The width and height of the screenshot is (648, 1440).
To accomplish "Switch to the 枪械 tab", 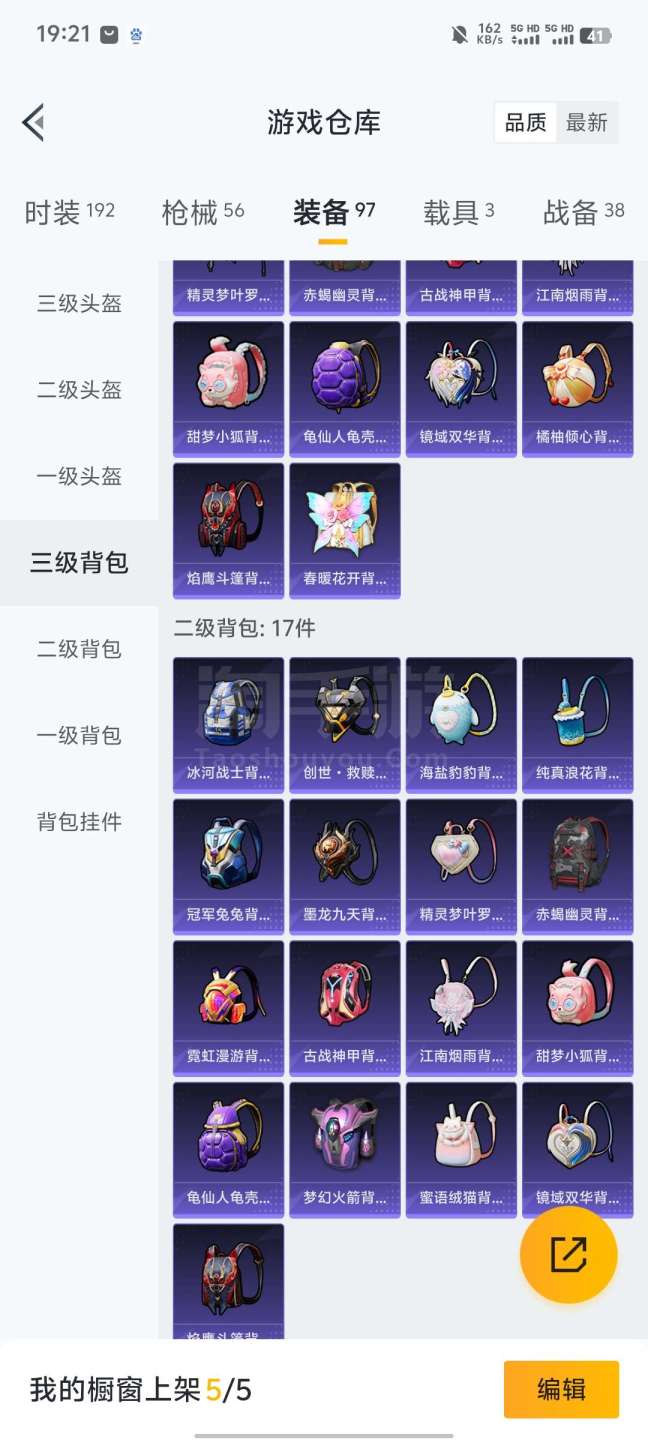I will pos(203,212).
